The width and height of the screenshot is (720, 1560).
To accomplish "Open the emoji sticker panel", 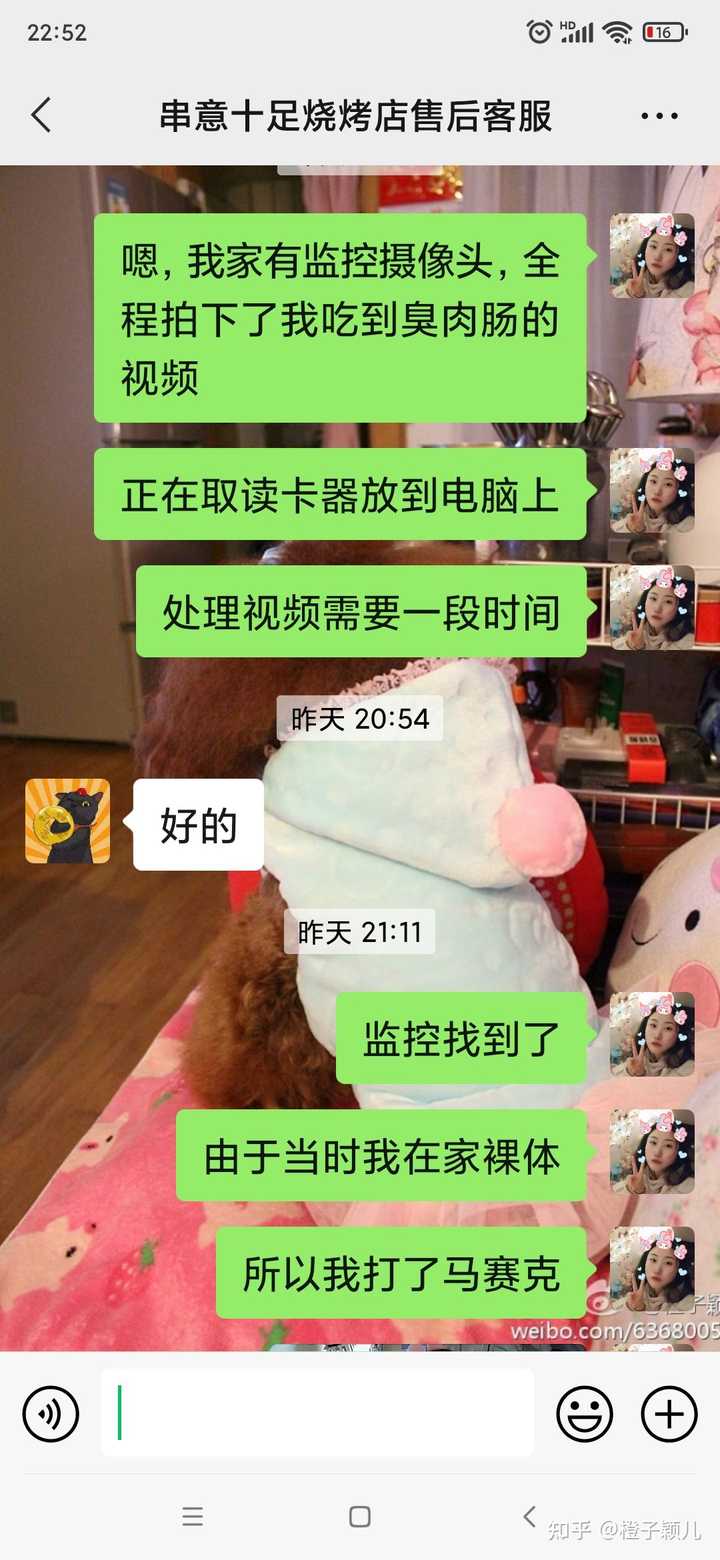I will [x=585, y=1414].
